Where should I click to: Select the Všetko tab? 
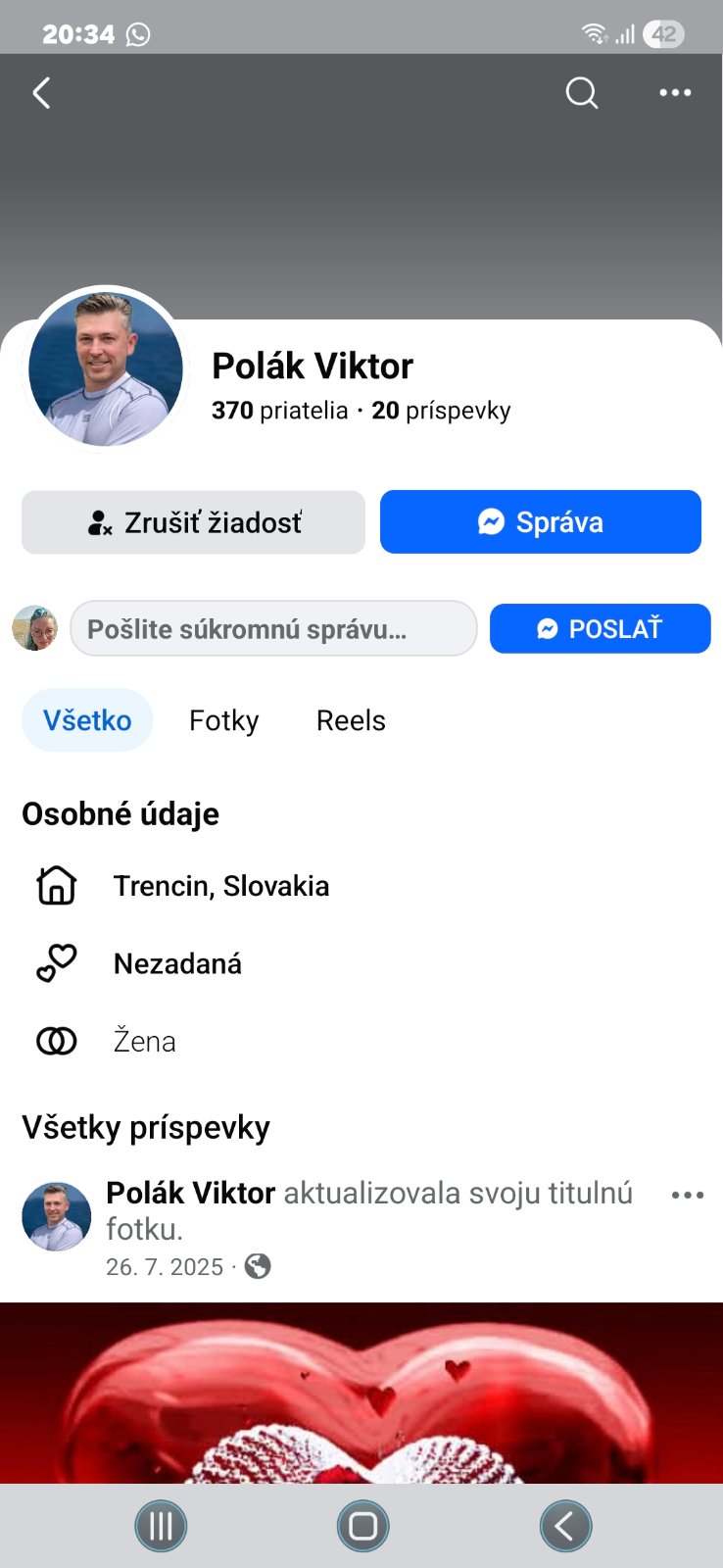[87, 720]
